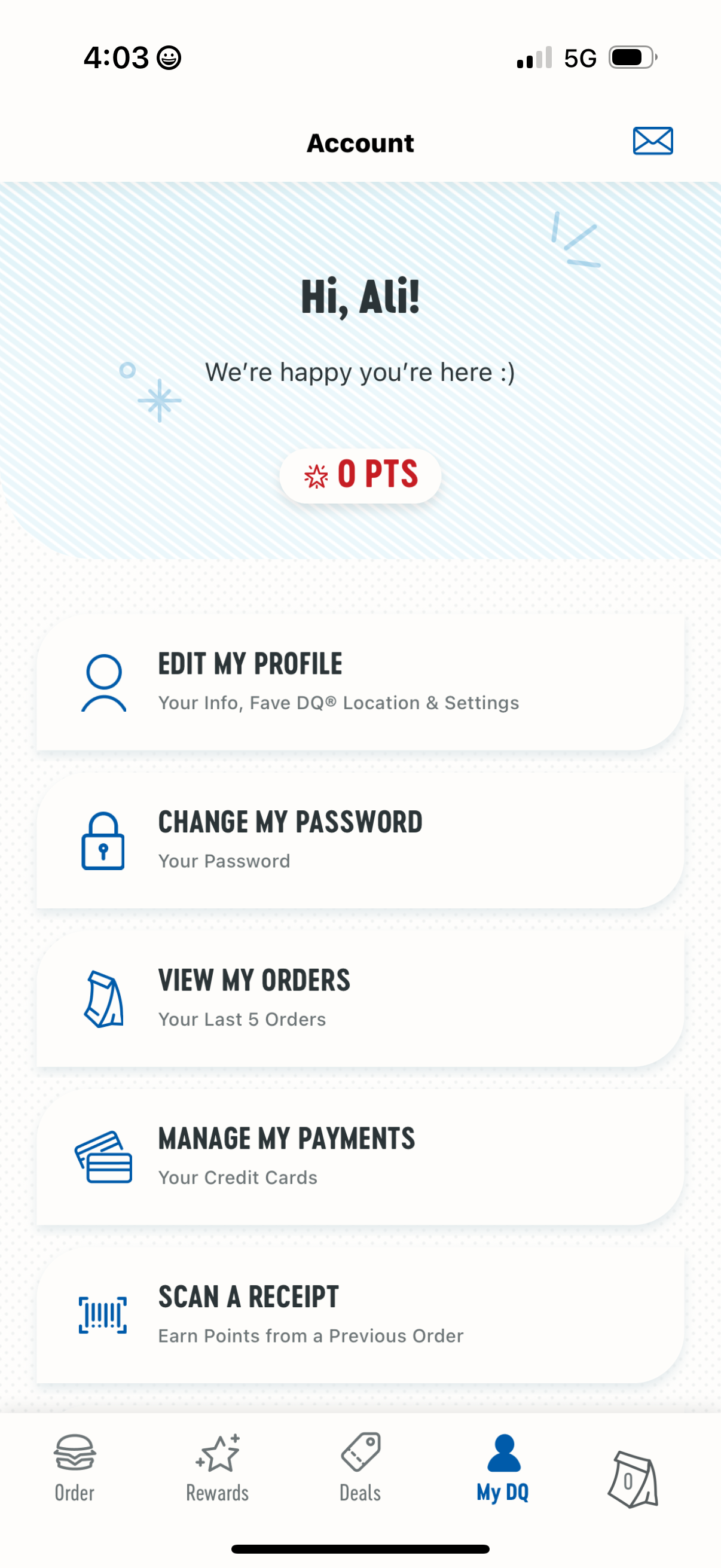Select the burger icon for Order

[74, 1451]
